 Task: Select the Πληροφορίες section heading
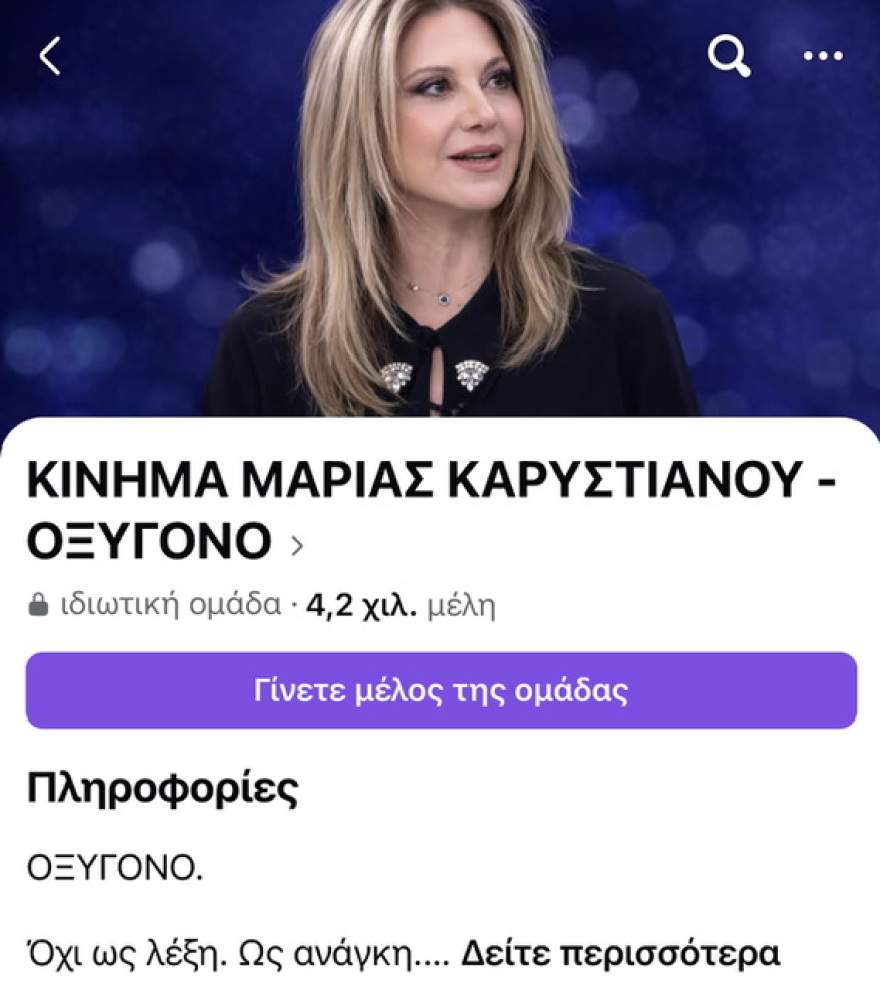[x=162, y=789]
